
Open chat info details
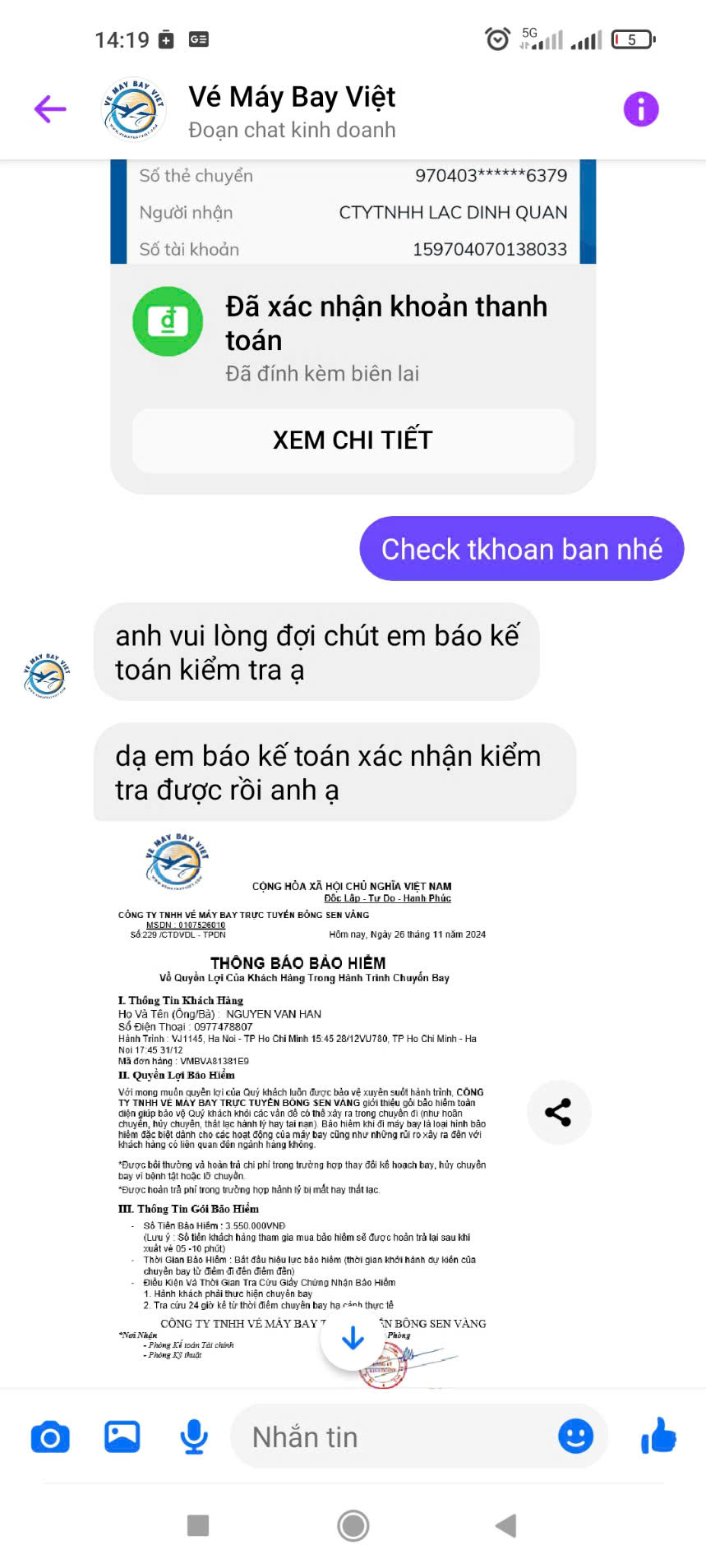(640, 108)
